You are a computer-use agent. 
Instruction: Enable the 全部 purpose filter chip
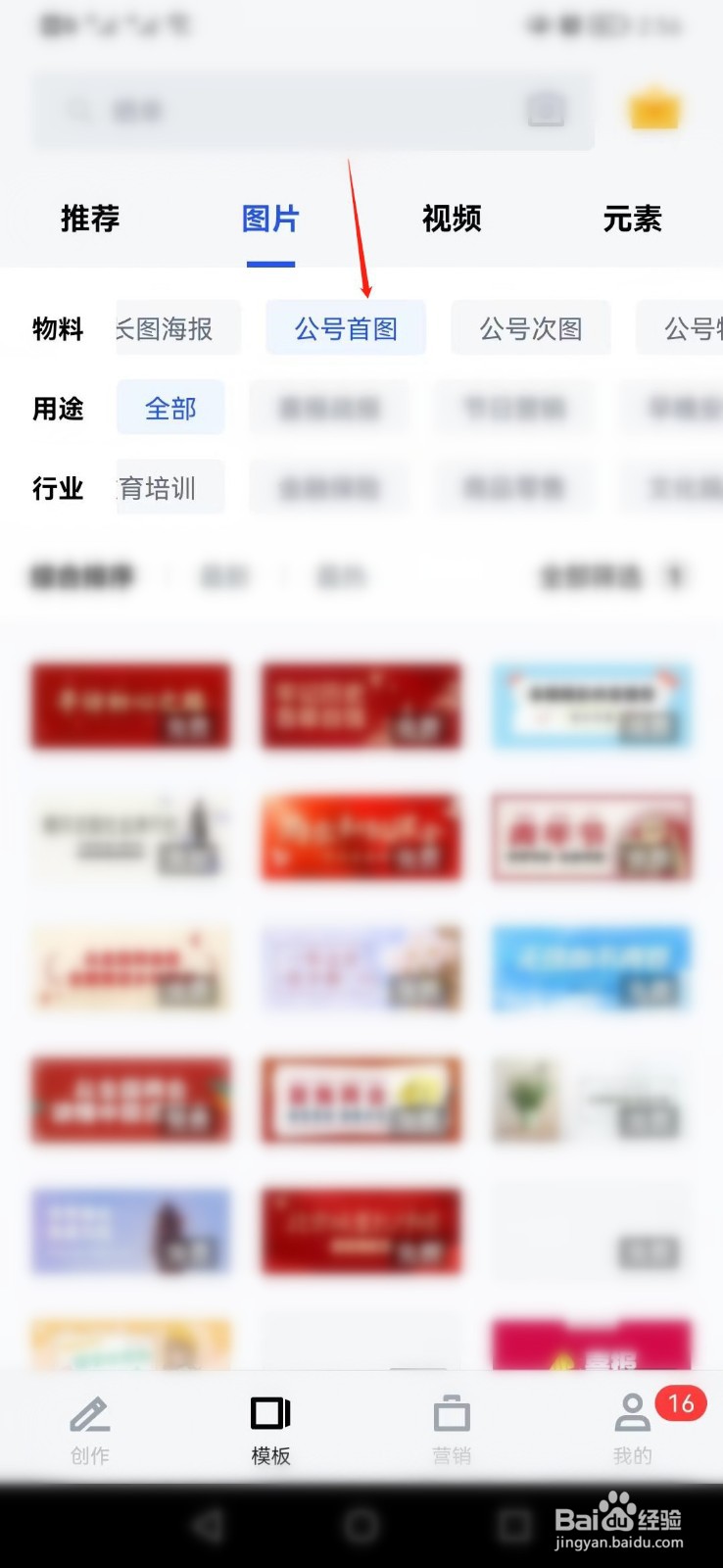point(170,407)
